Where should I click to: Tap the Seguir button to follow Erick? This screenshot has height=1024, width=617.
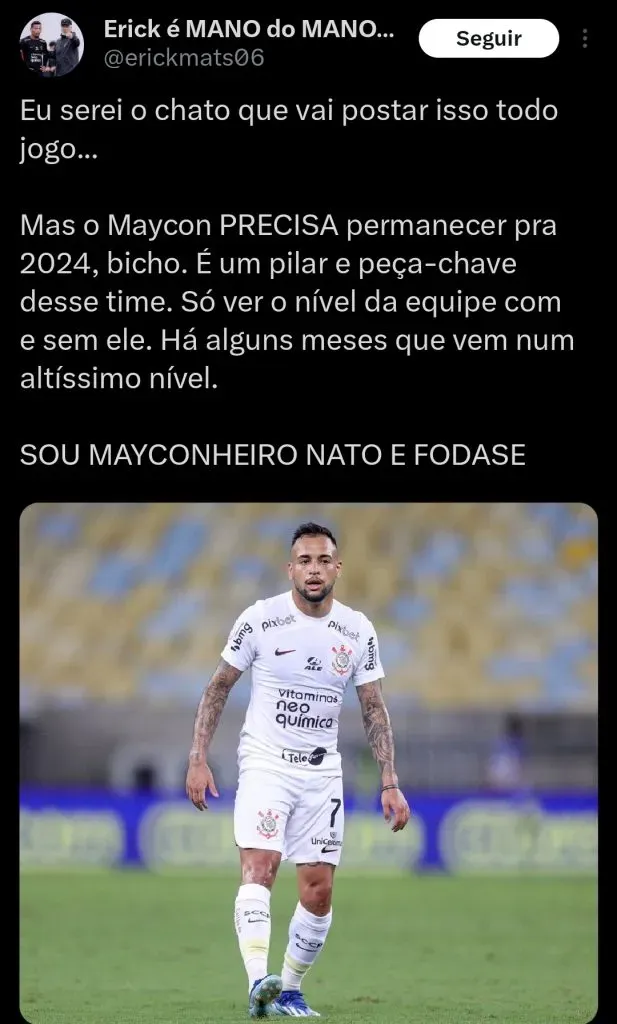click(x=488, y=39)
